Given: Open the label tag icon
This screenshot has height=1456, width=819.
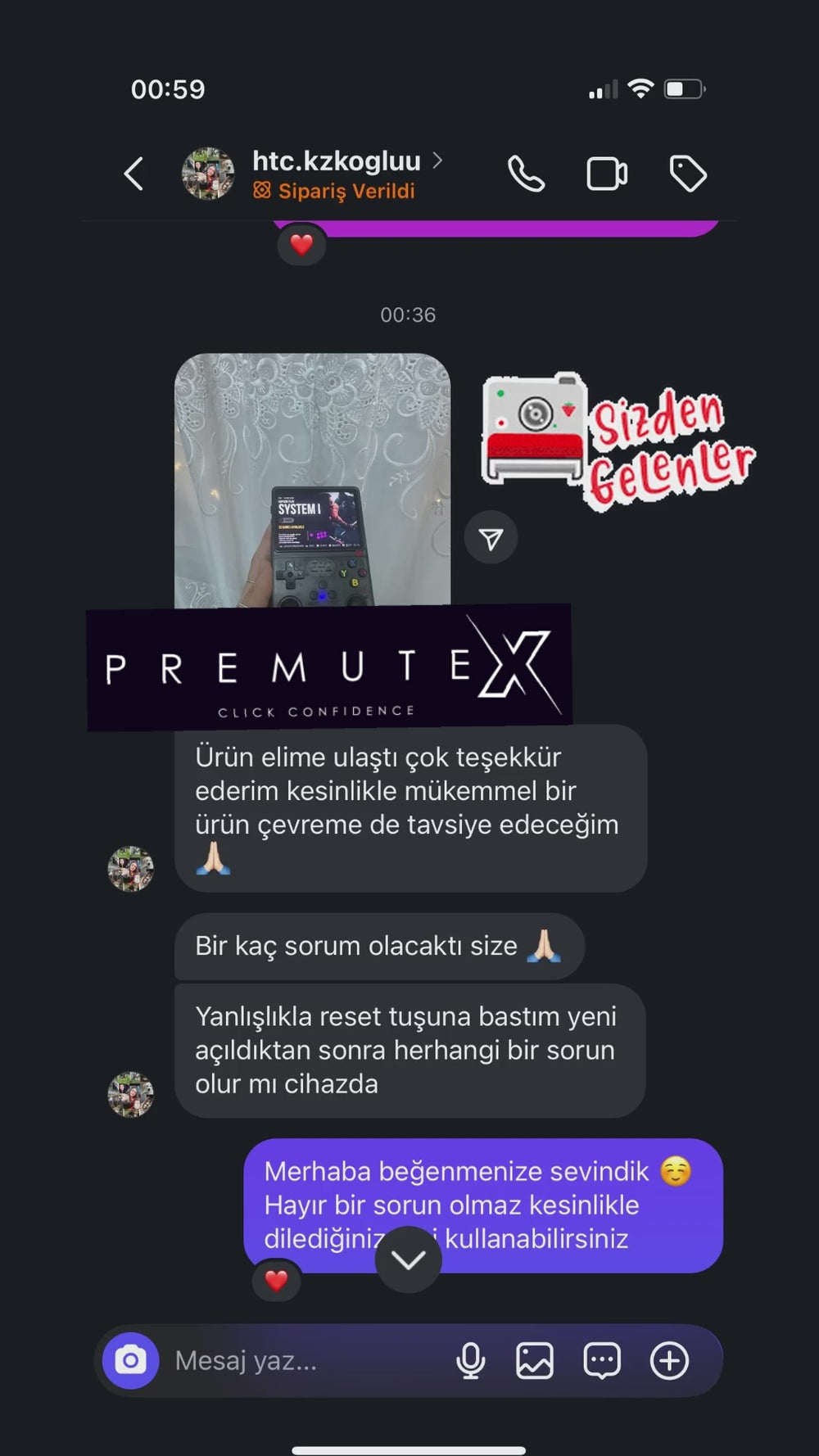Looking at the screenshot, I should (x=688, y=174).
